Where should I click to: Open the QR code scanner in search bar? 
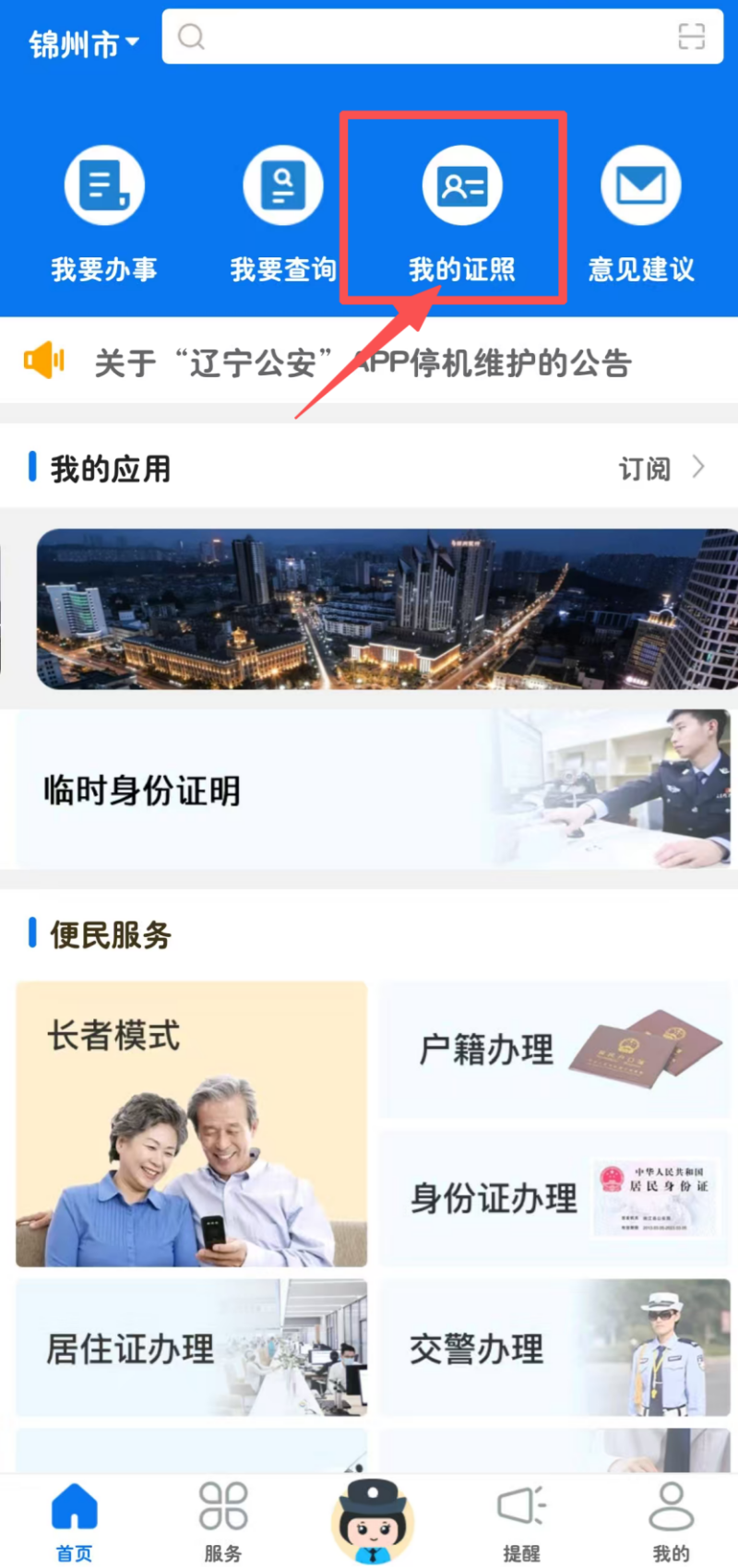pos(692,37)
